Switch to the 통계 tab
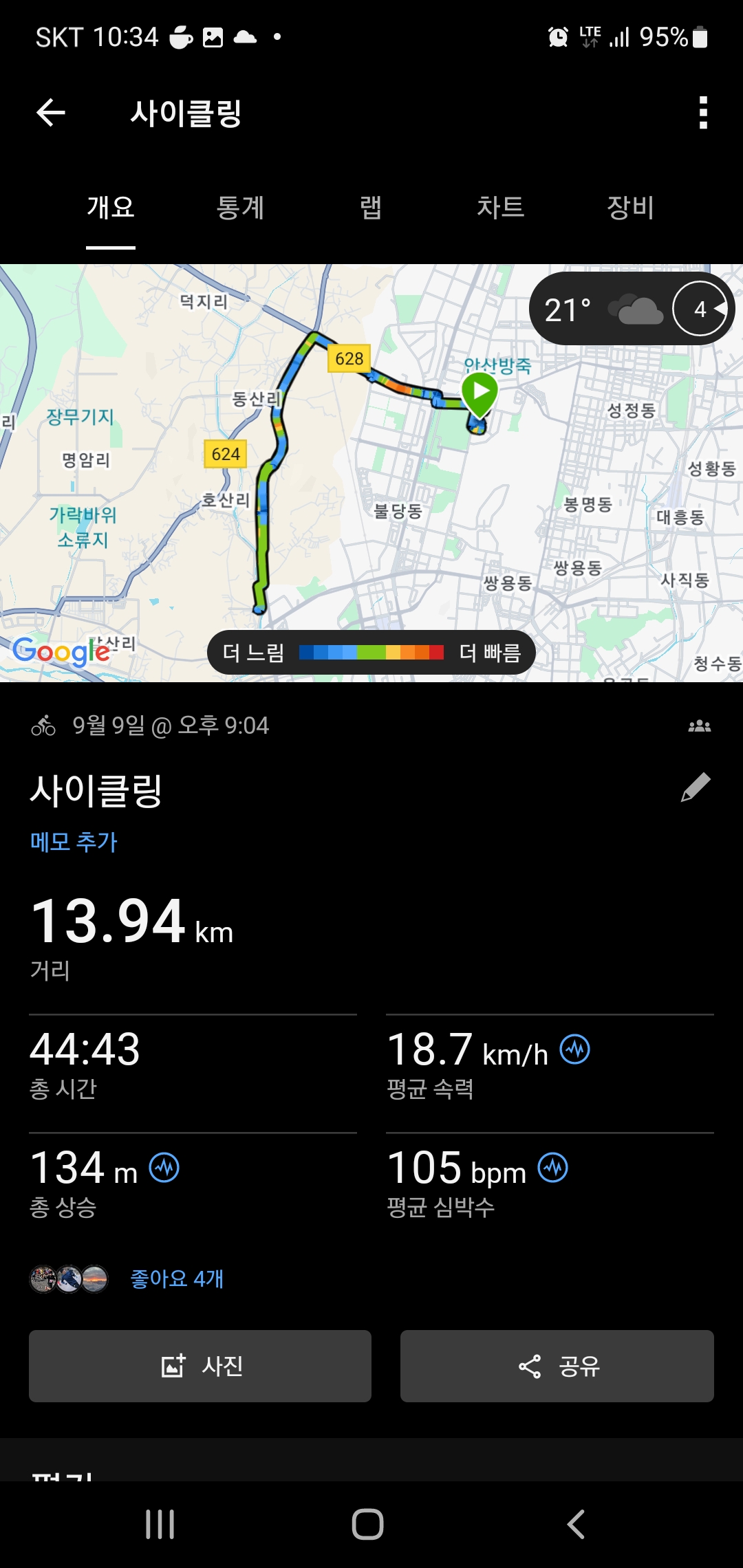 pos(240,208)
